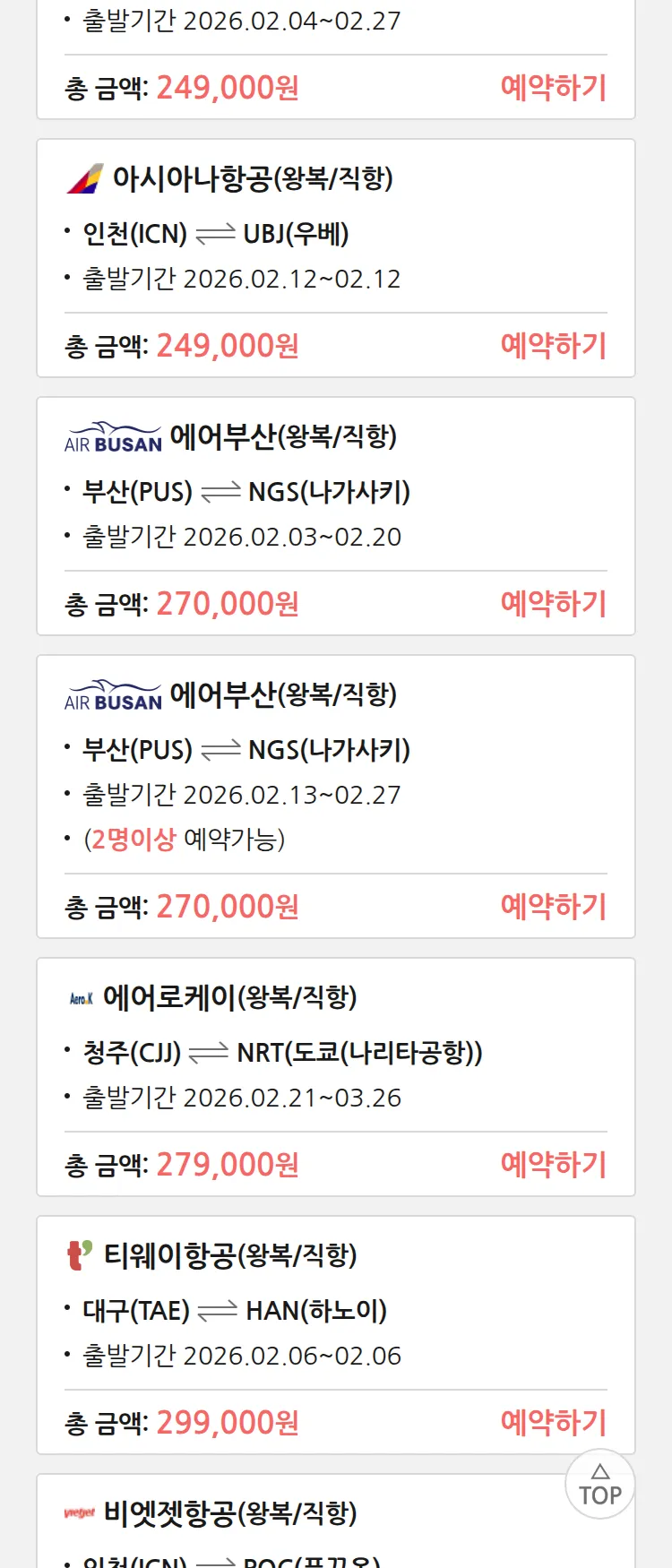The height and width of the screenshot is (1568, 672).
Task: Reserve the 에어부산 나가사키 flight departing 02.03~02.20
Action: tap(553, 604)
